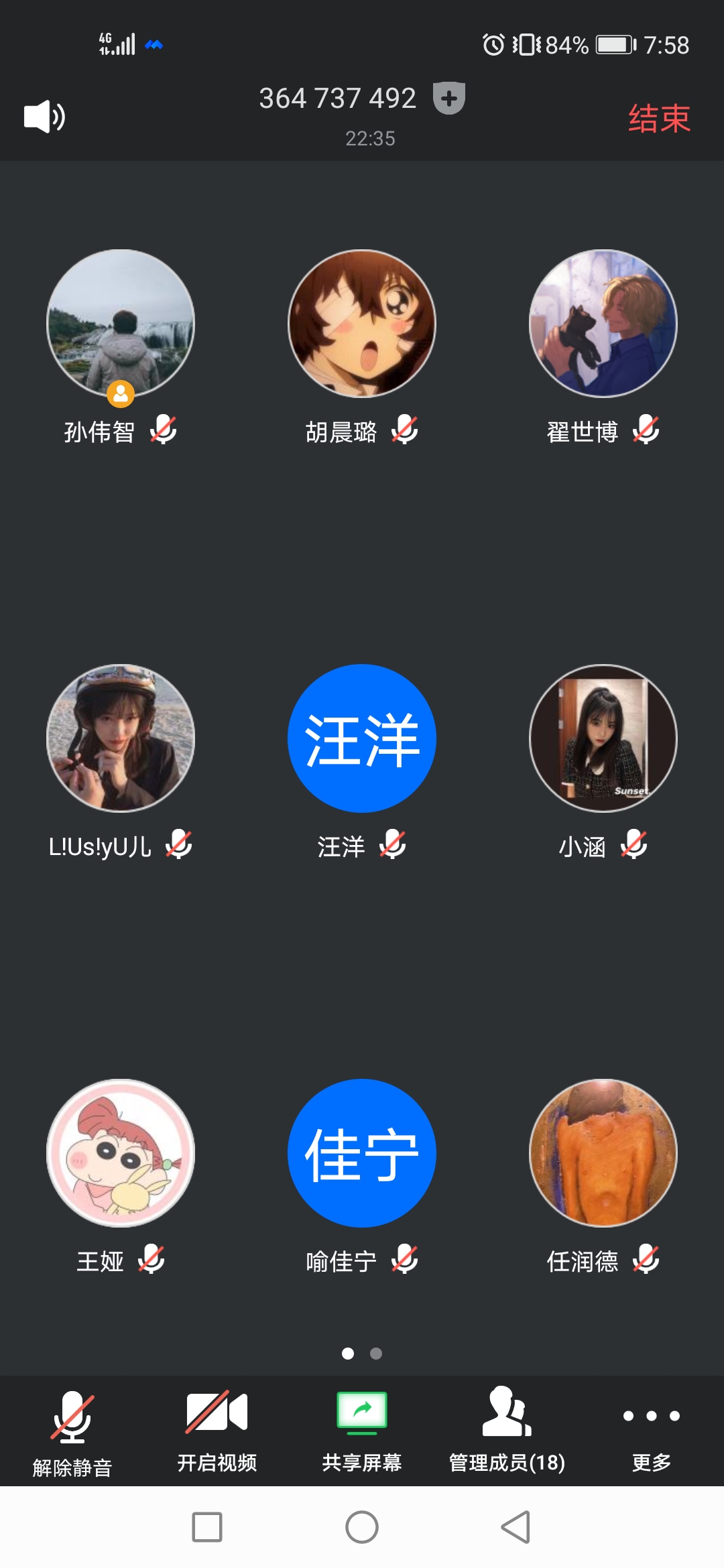Tap 任润德's participant avatar

click(603, 1153)
